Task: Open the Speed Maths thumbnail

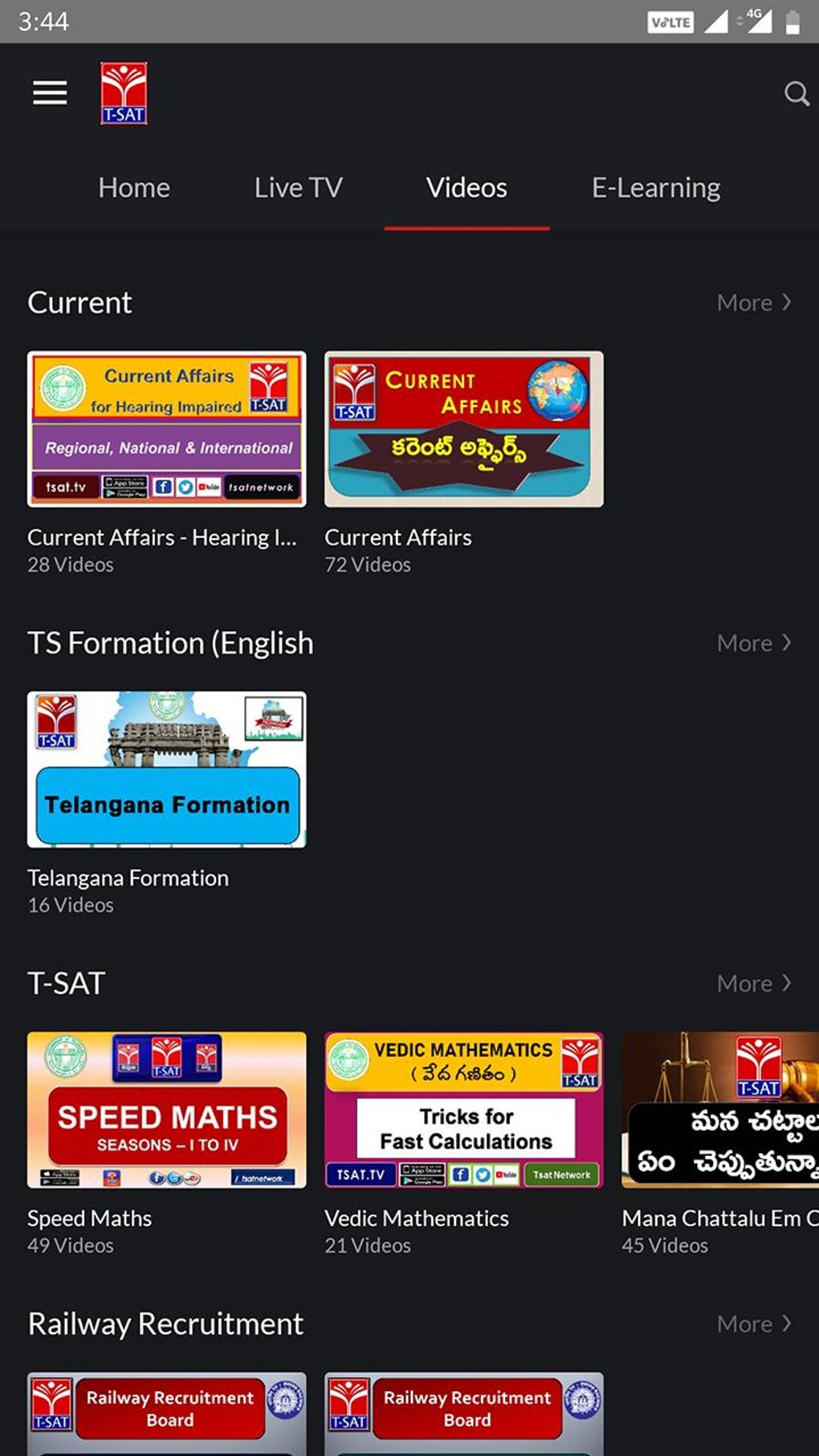Action: pyautogui.click(x=165, y=1110)
